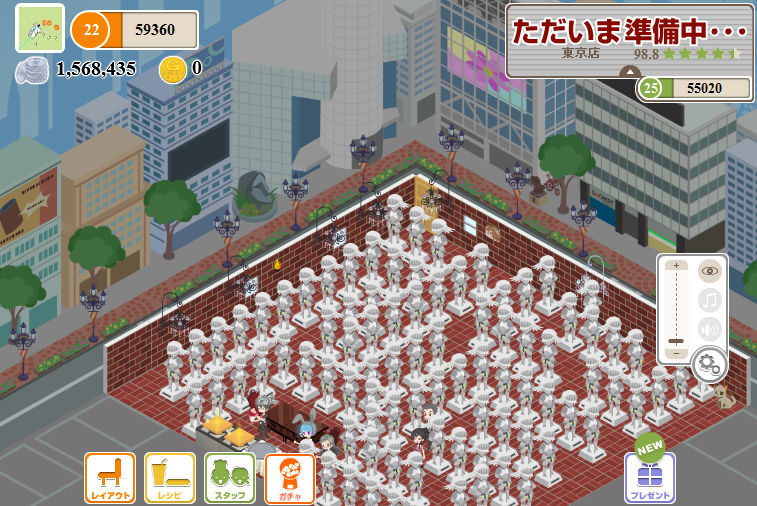Image resolution: width=757 pixels, height=506 pixels.
Task: Open the ガチャ gacha menu
Action: pyautogui.click(x=290, y=478)
